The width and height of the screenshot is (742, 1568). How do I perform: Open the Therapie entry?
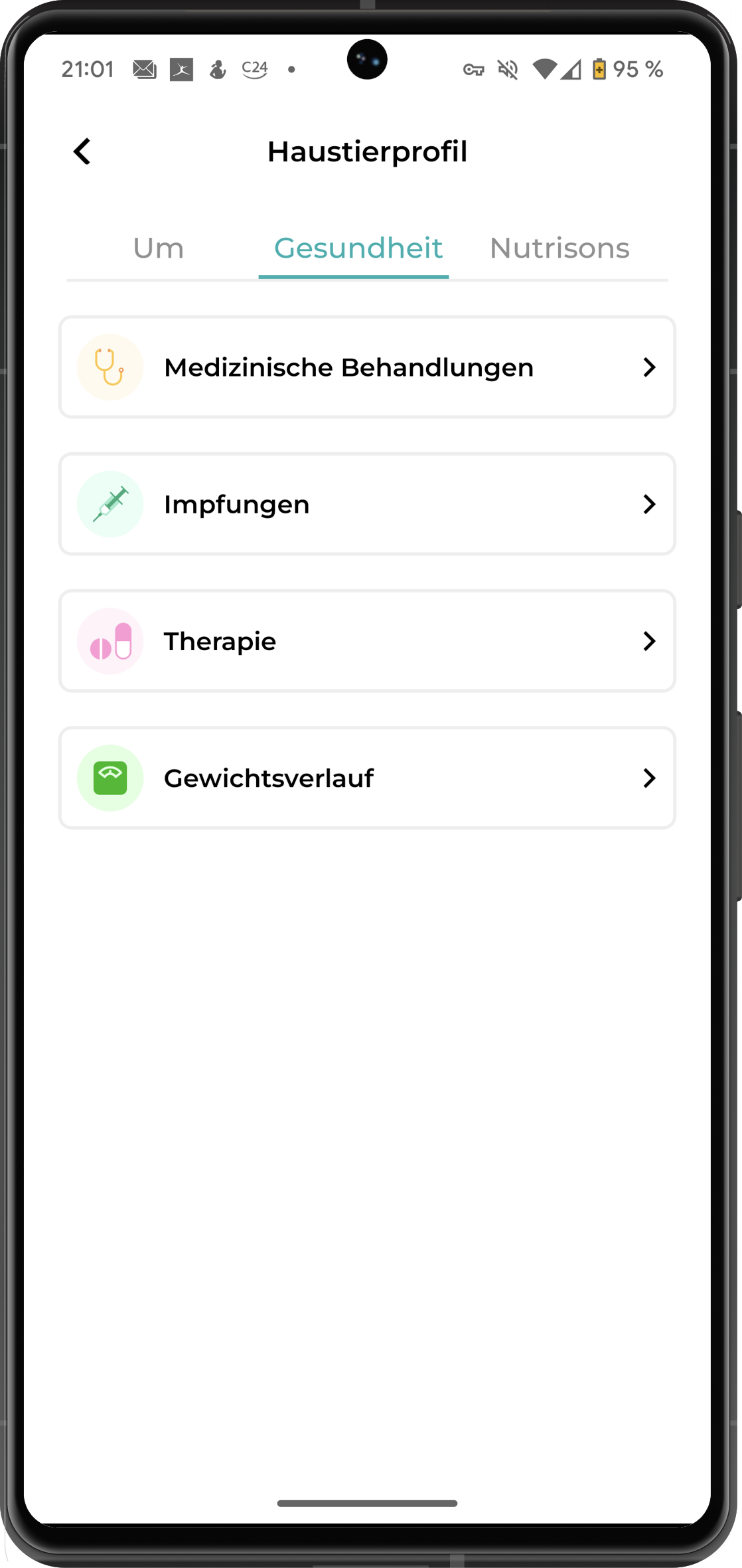(367, 641)
